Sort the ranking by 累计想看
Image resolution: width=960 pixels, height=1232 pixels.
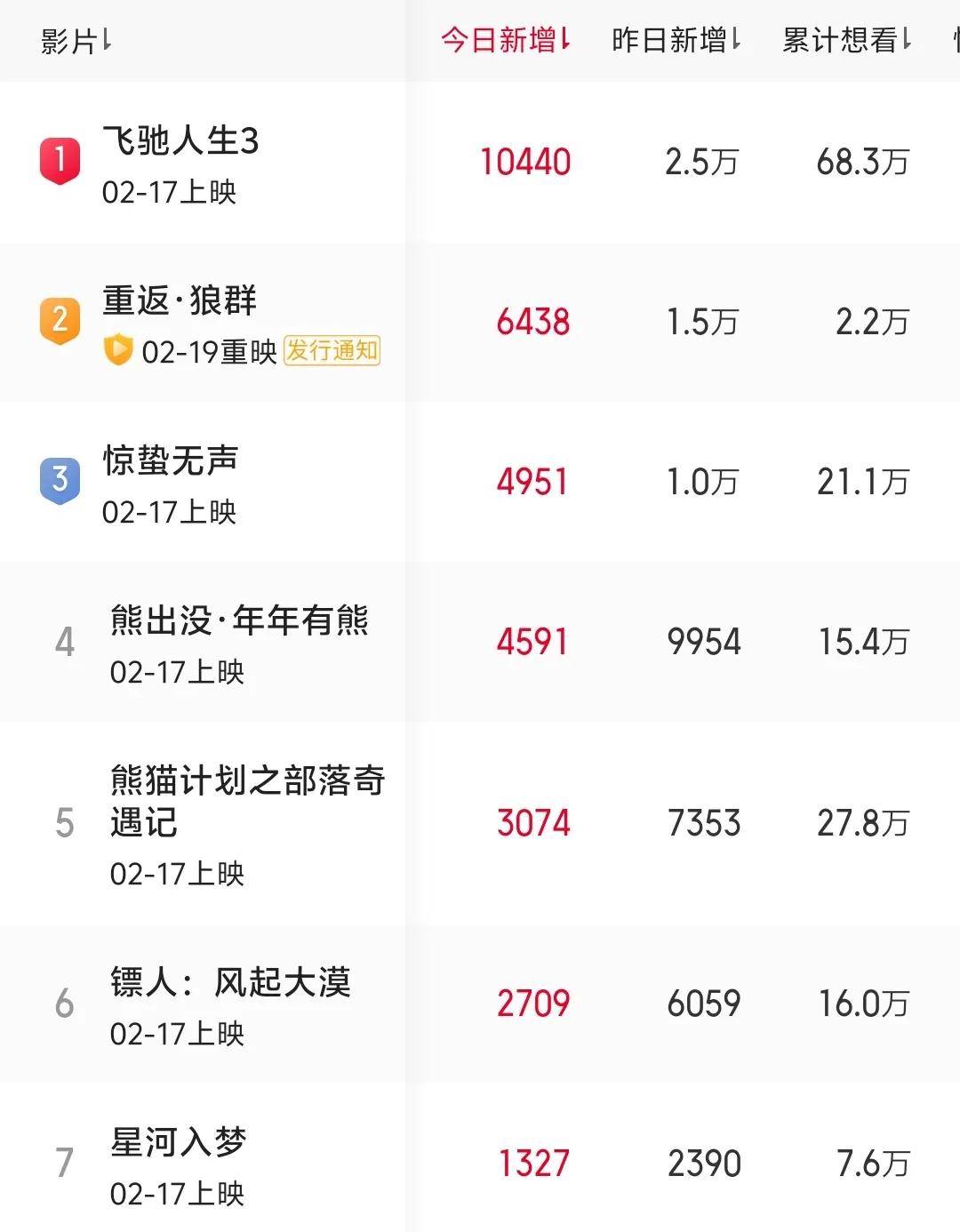pyautogui.click(x=846, y=40)
